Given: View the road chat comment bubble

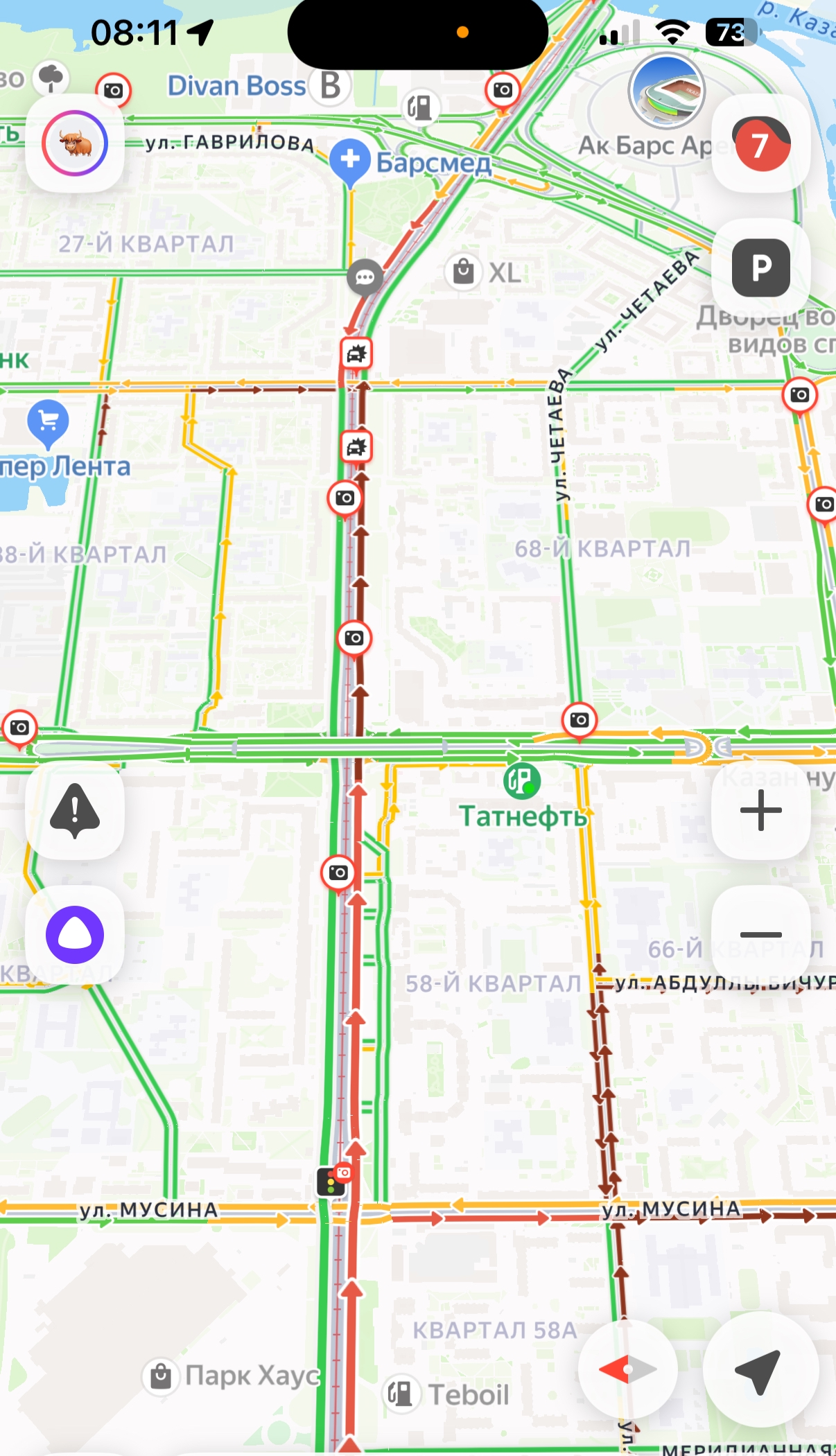Looking at the screenshot, I should click(x=365, y=277).
